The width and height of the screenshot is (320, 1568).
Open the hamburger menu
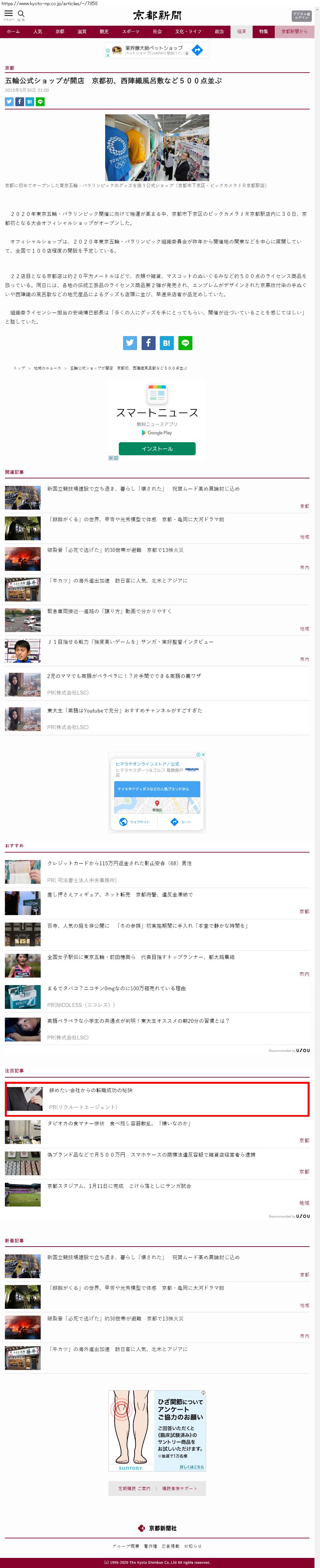pos(8,14)
